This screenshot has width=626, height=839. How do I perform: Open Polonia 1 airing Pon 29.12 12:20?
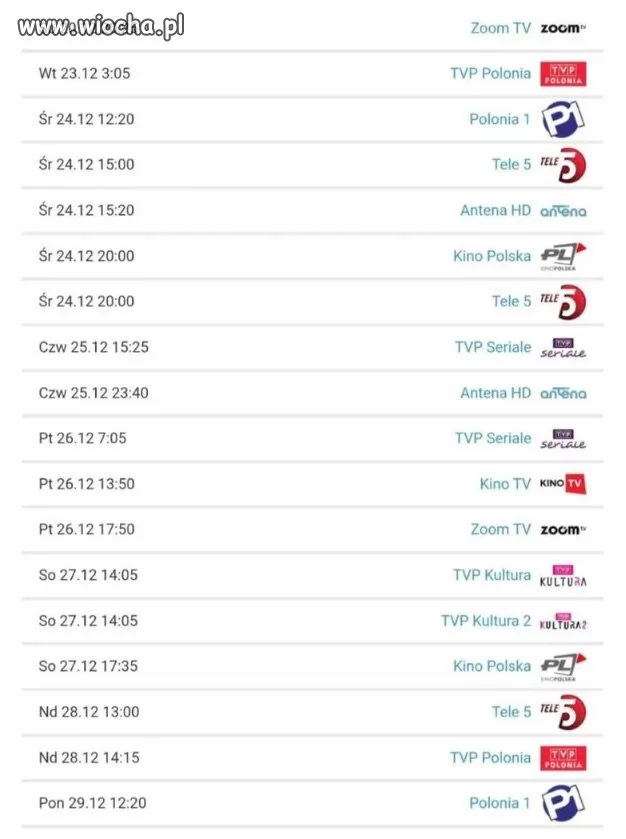[x=500, y=803]
